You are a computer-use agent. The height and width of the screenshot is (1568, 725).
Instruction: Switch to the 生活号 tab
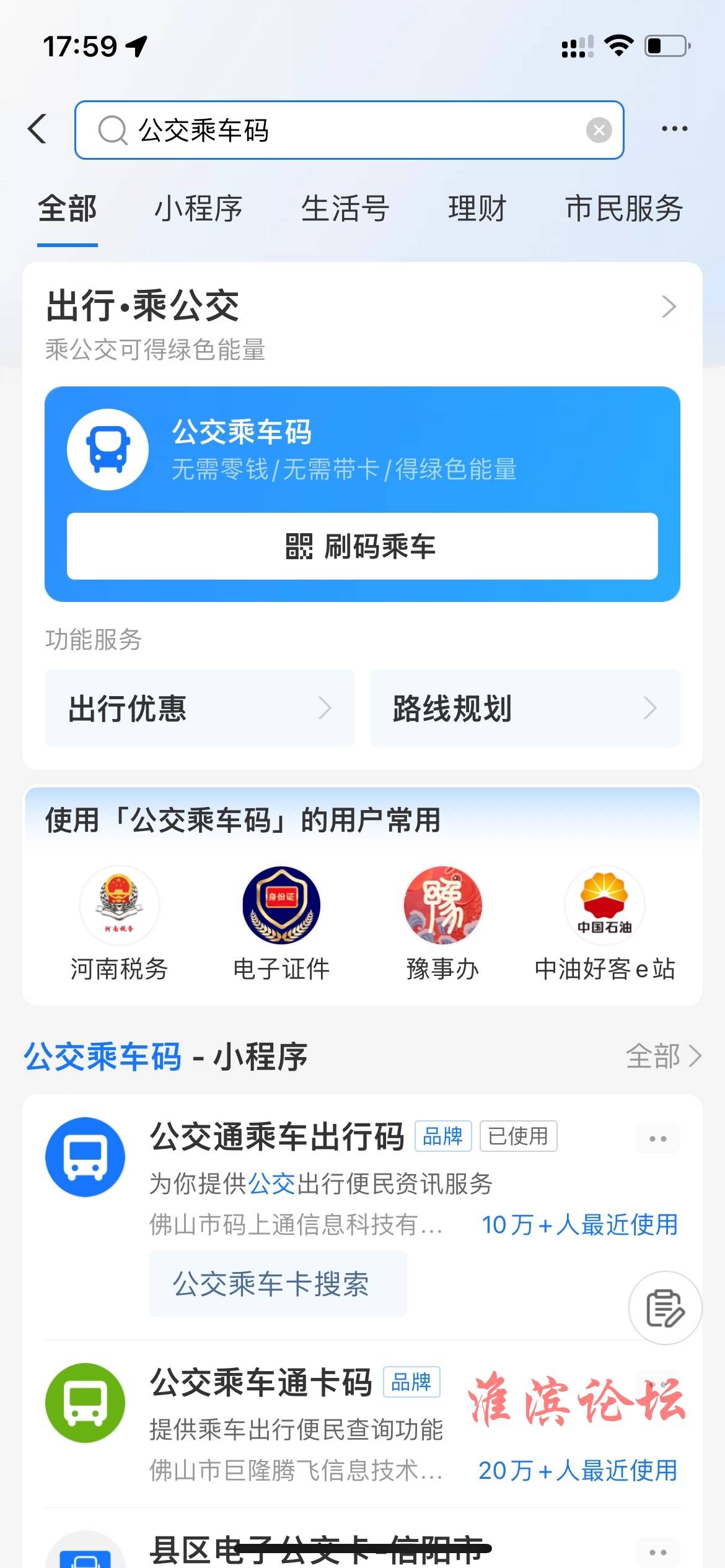[x=345, y=208]
